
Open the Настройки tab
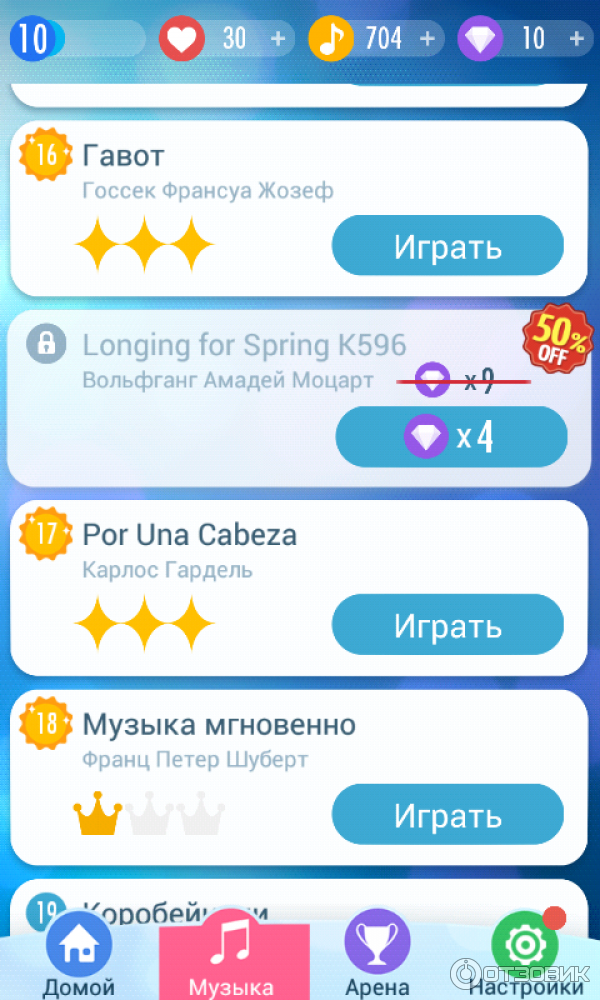tap(526, 957)
